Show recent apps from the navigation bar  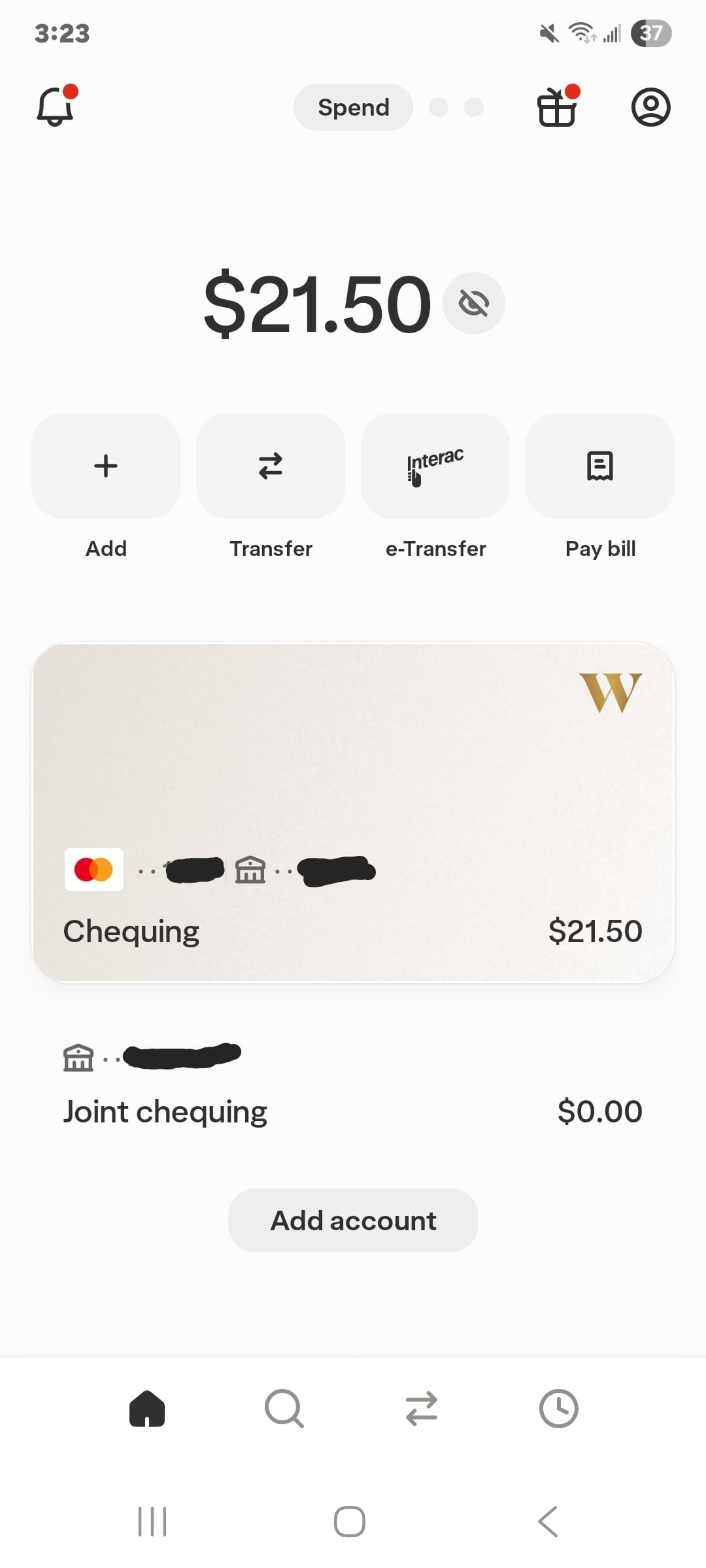tap(152, 1522)
